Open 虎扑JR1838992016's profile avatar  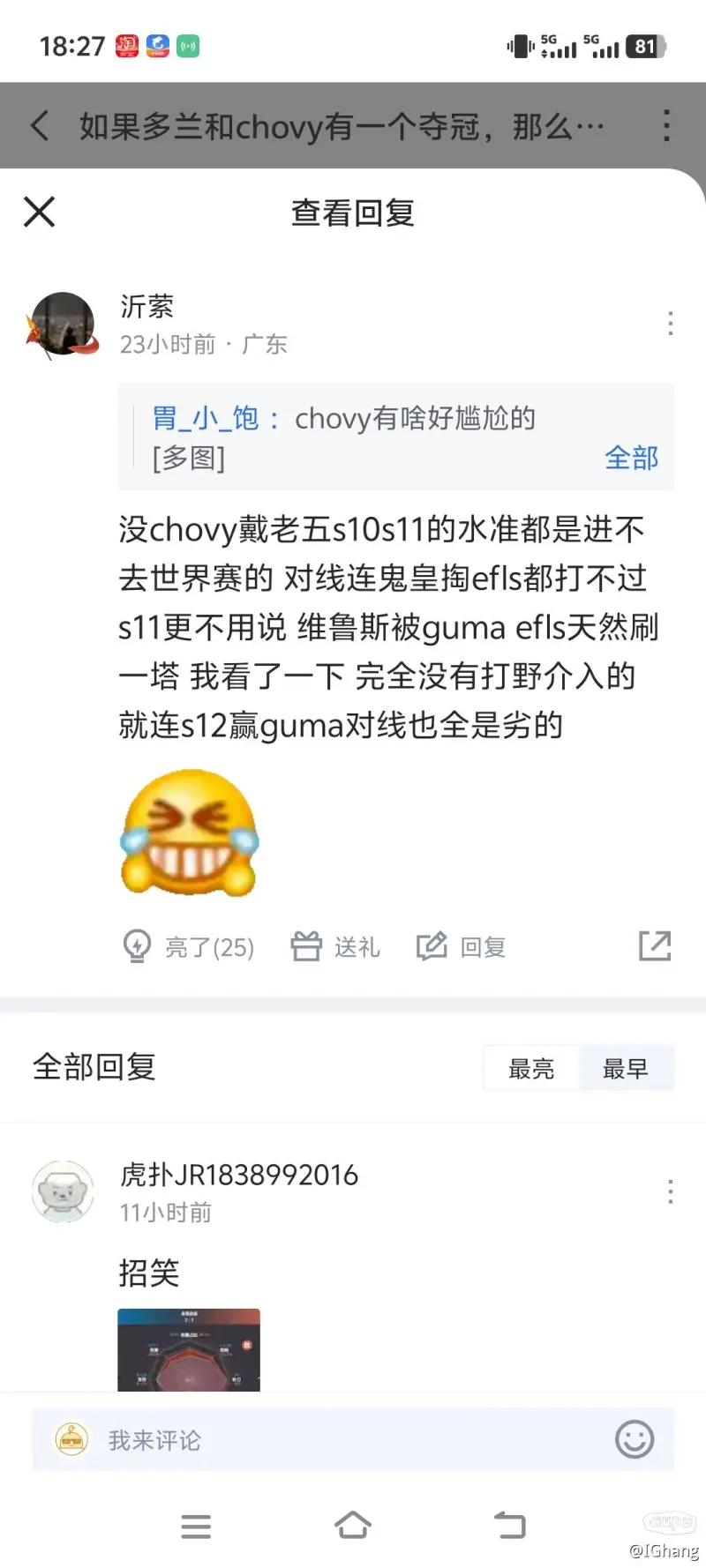[x=63, y=1191]
